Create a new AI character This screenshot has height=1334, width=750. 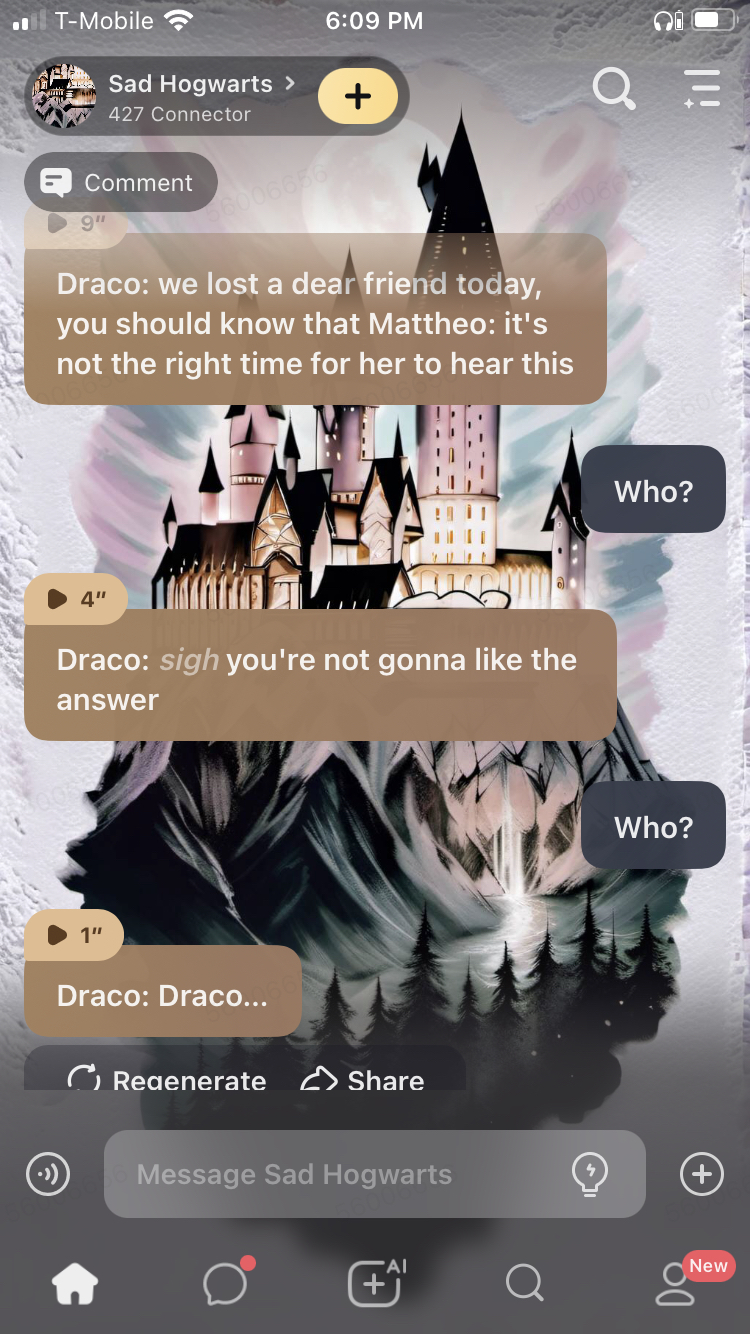coord(375,1283)
